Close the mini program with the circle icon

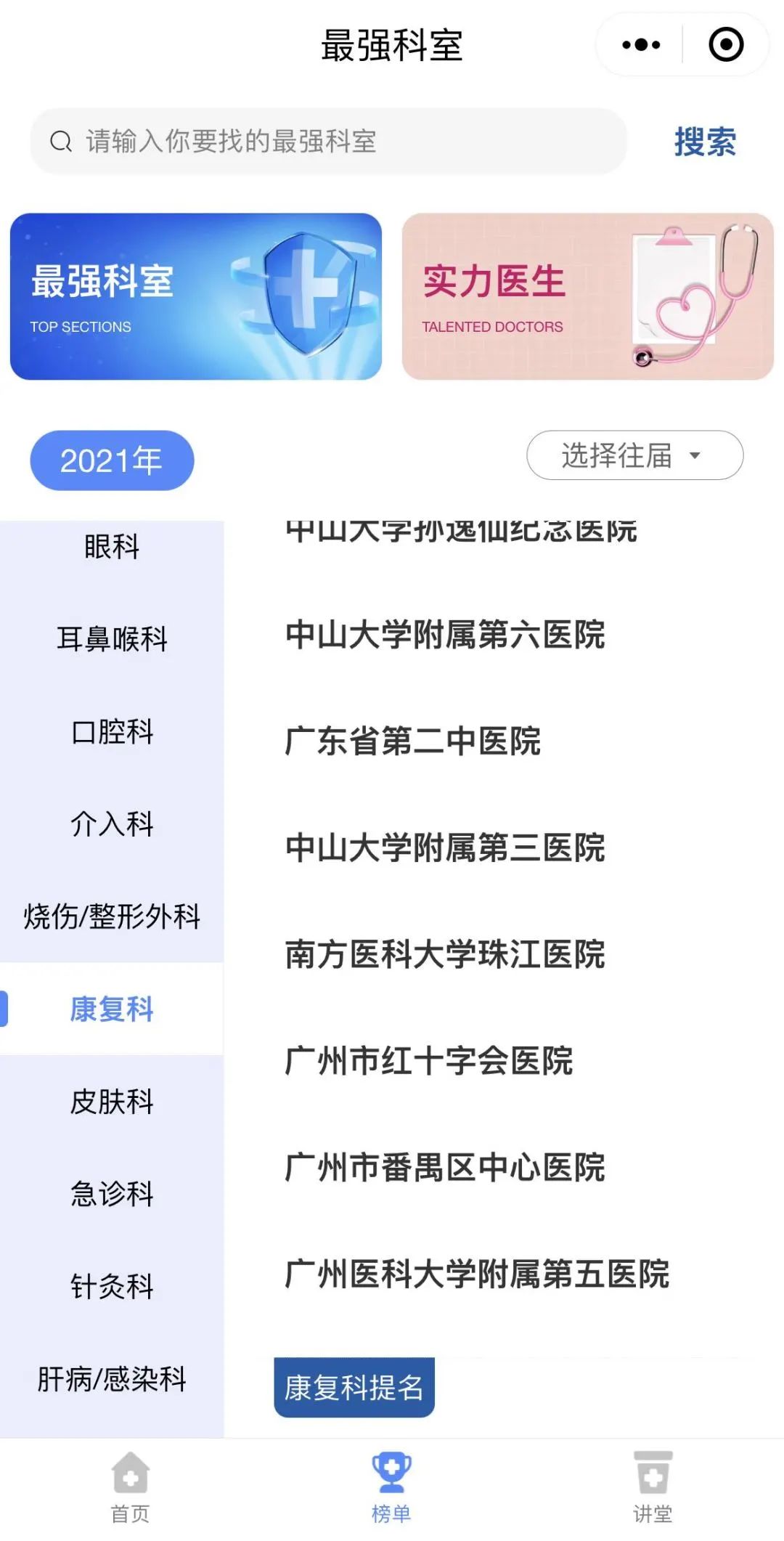(x=726, y=45)
